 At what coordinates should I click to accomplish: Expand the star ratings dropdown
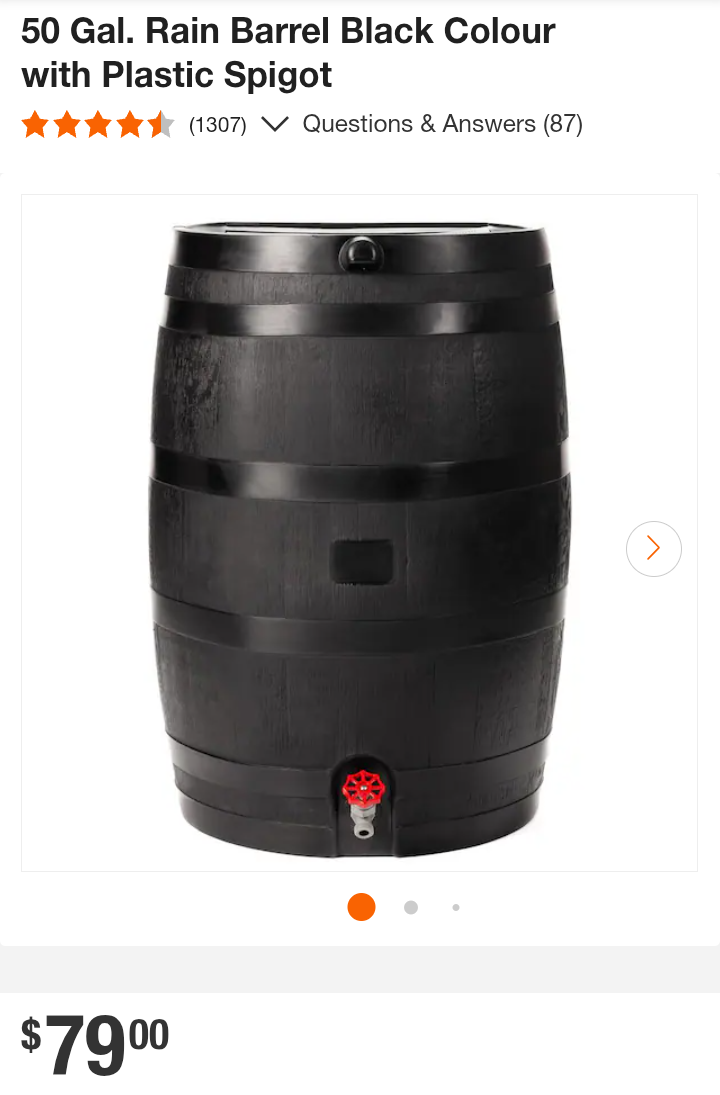click(x=274, y=124)
